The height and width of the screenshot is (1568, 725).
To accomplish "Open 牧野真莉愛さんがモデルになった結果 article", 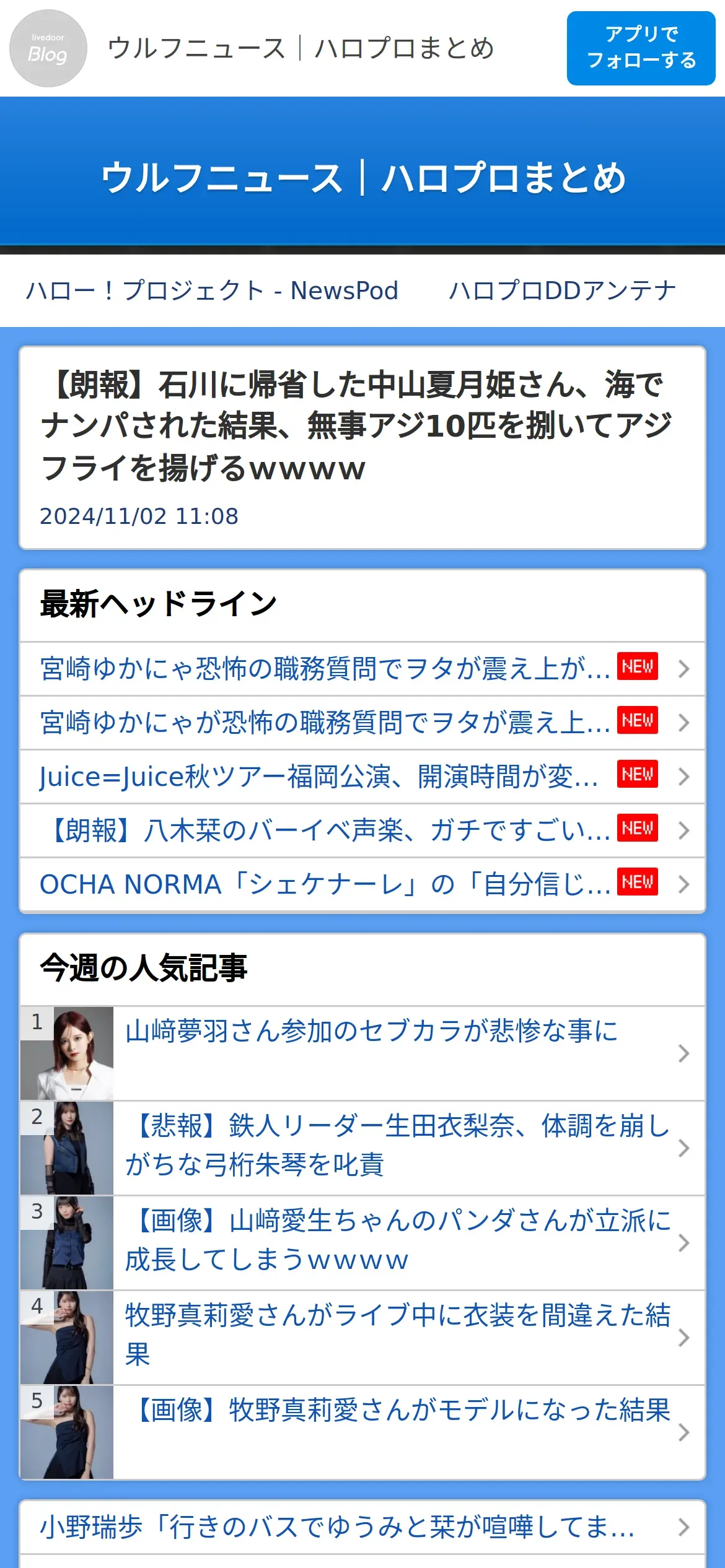I will click(x=362, y=1432).
